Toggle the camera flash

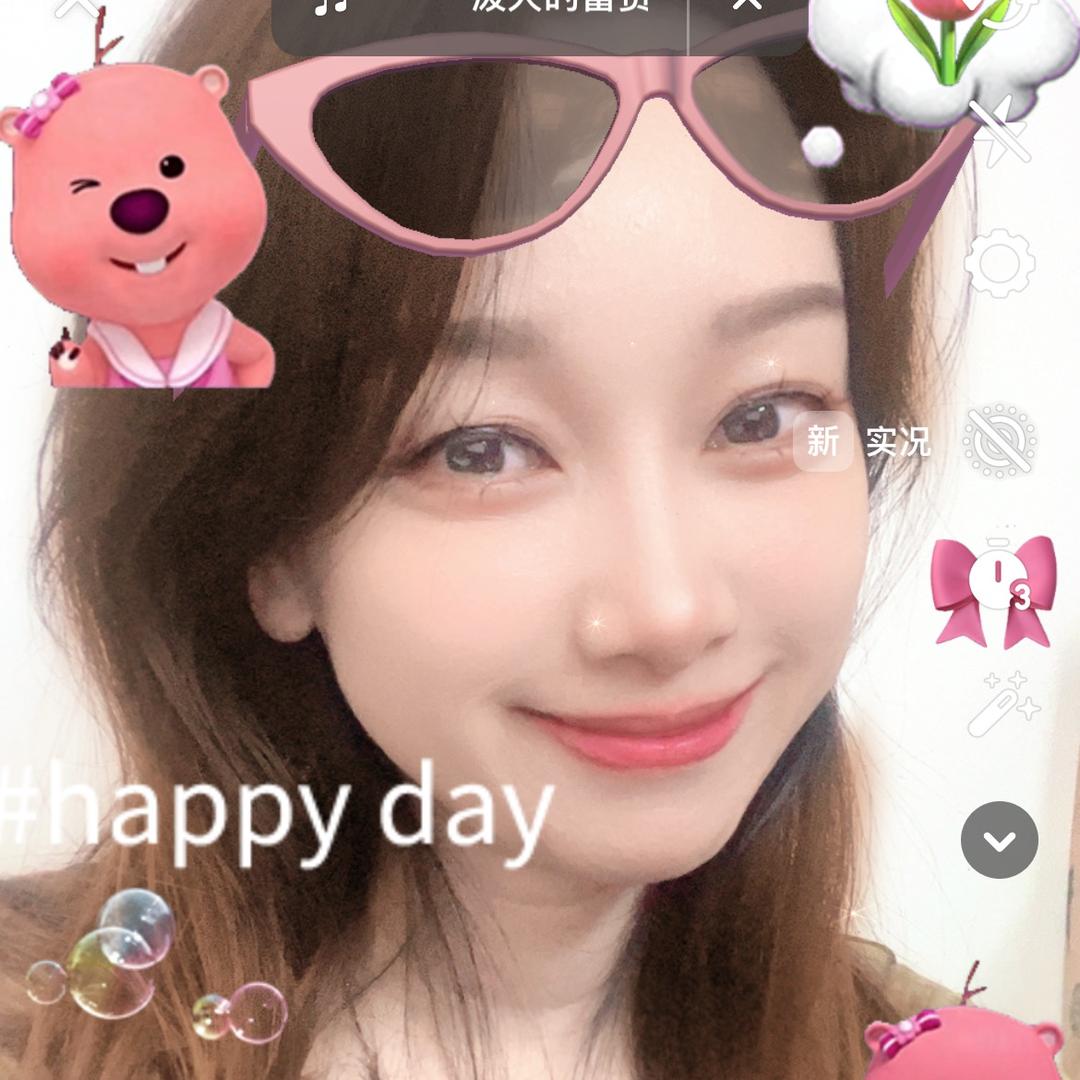pyautogui.click(x=999, y=132)
